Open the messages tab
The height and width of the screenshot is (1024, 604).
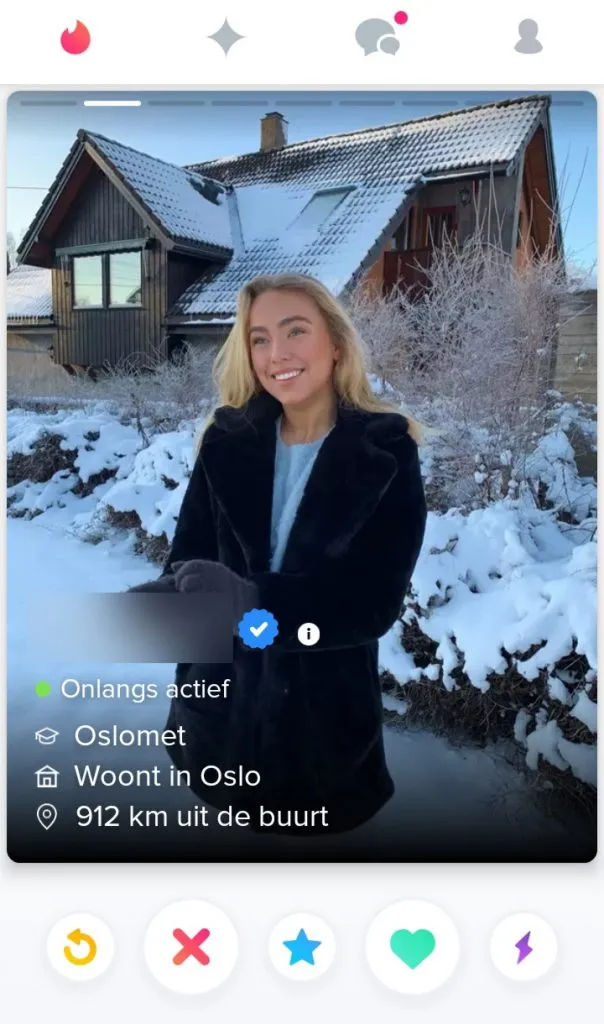pyautogui.click(x=377, y=38)
